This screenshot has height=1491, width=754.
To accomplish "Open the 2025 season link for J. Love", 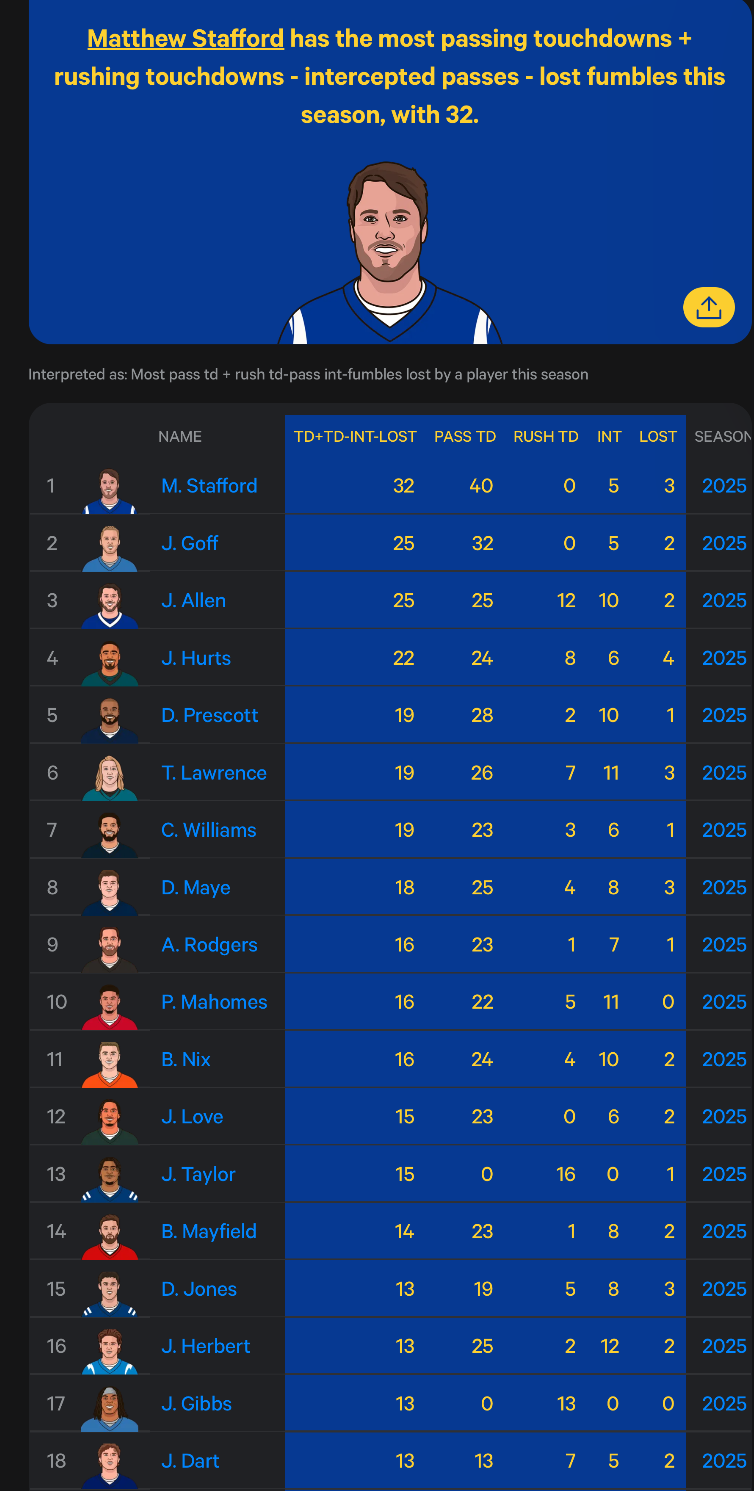I will click(x=724, y=1116).
